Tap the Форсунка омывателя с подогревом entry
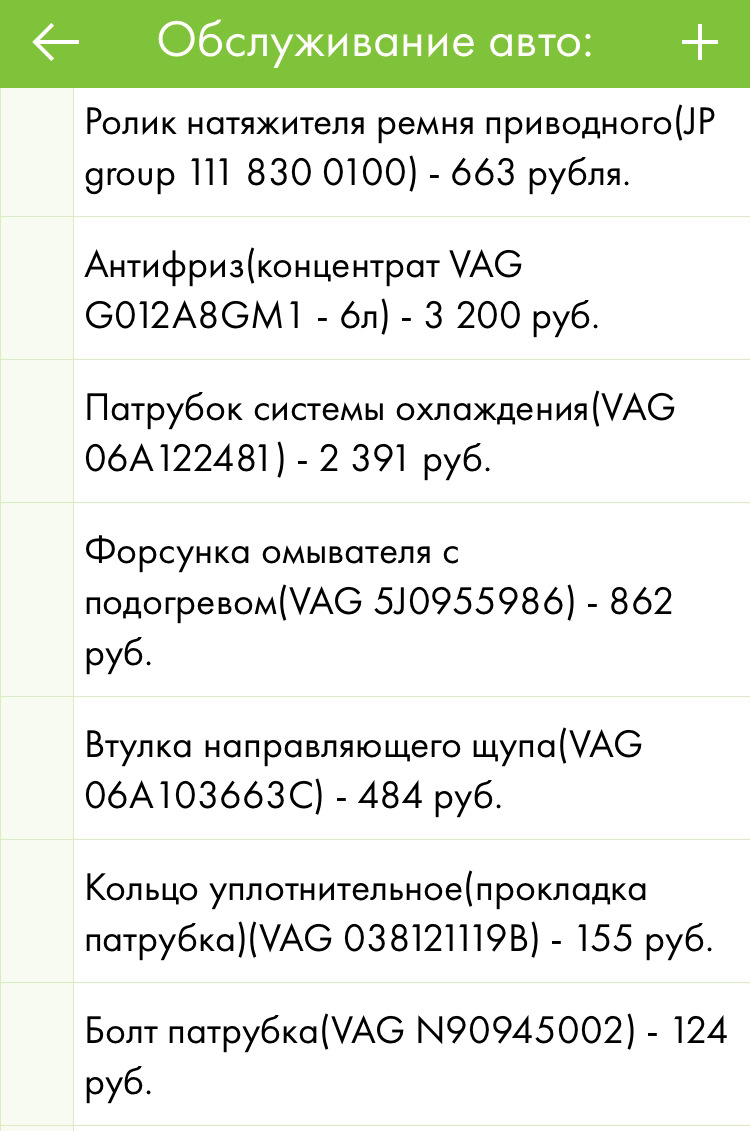Screen dimensions: 750x1131 click(x=400, y=597)
